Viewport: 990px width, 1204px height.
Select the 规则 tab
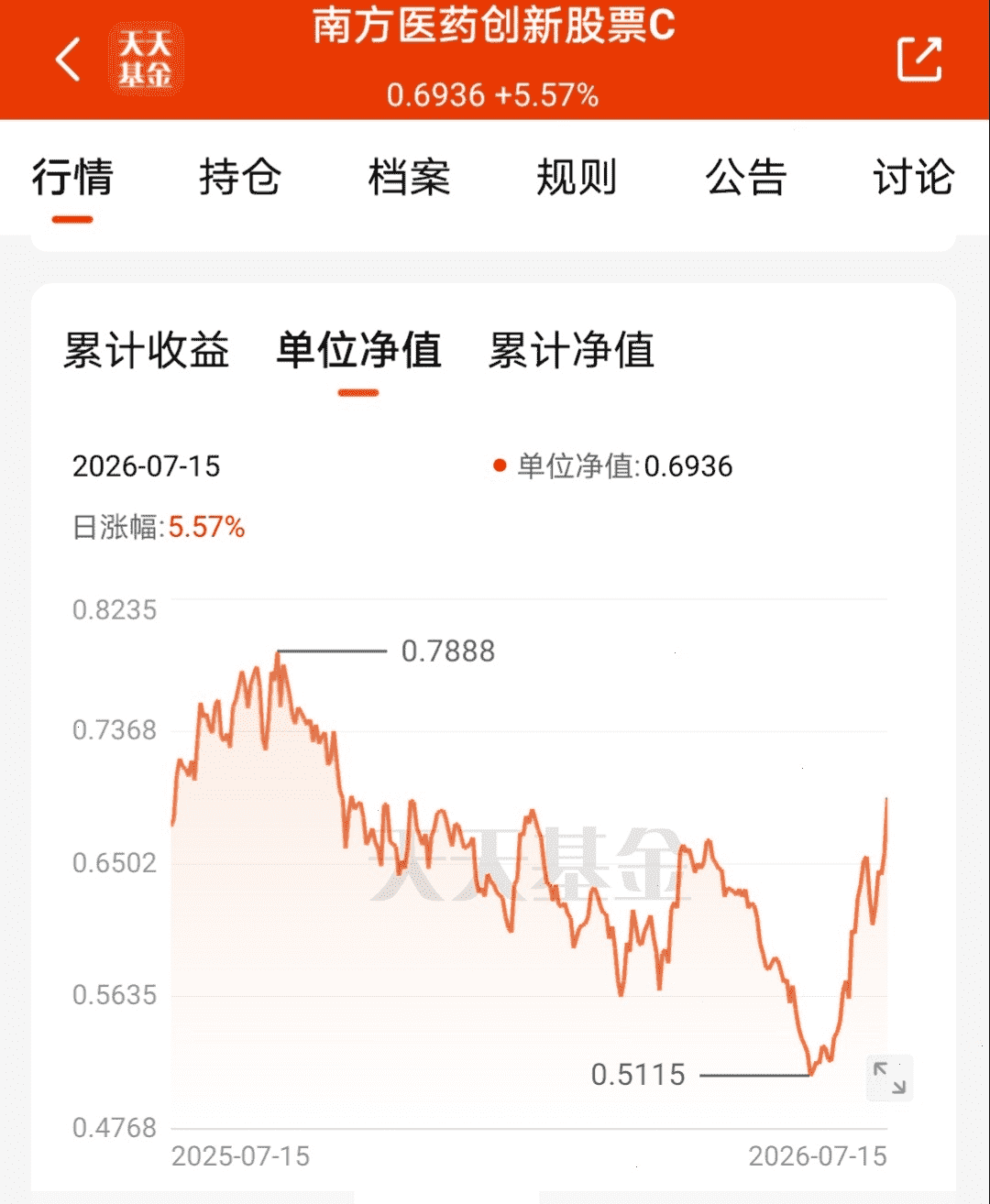(x=577, y=177)
